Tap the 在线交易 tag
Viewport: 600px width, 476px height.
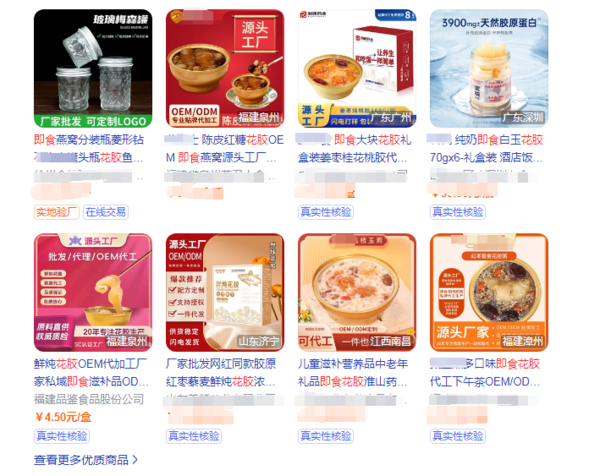(x=106, y=212)
